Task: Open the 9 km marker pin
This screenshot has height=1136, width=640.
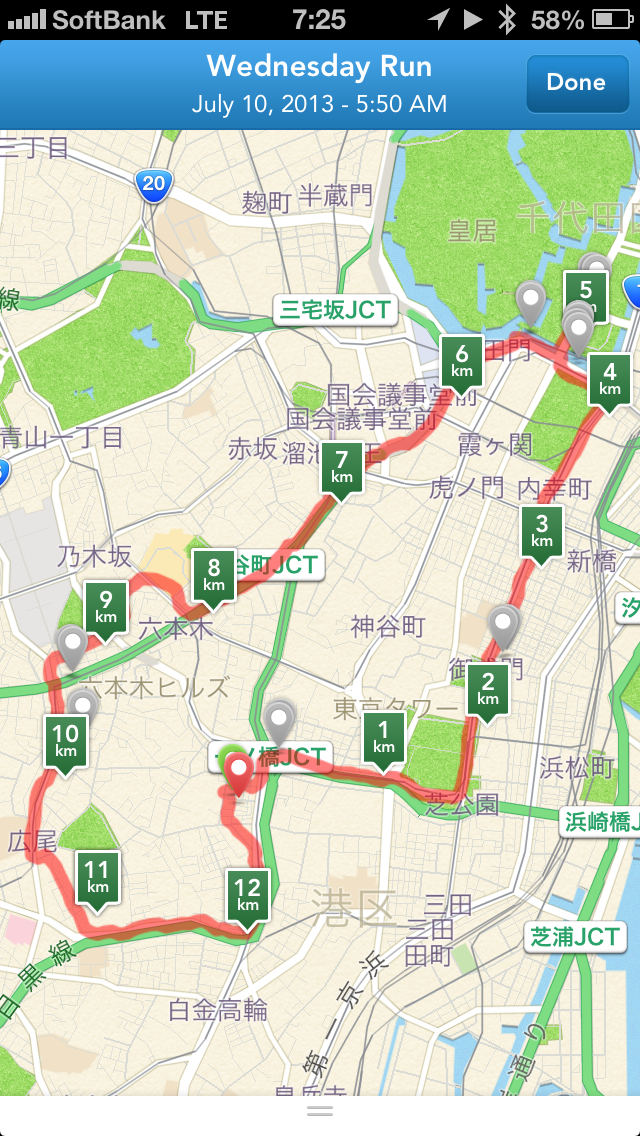Action: tap(106, 607)
